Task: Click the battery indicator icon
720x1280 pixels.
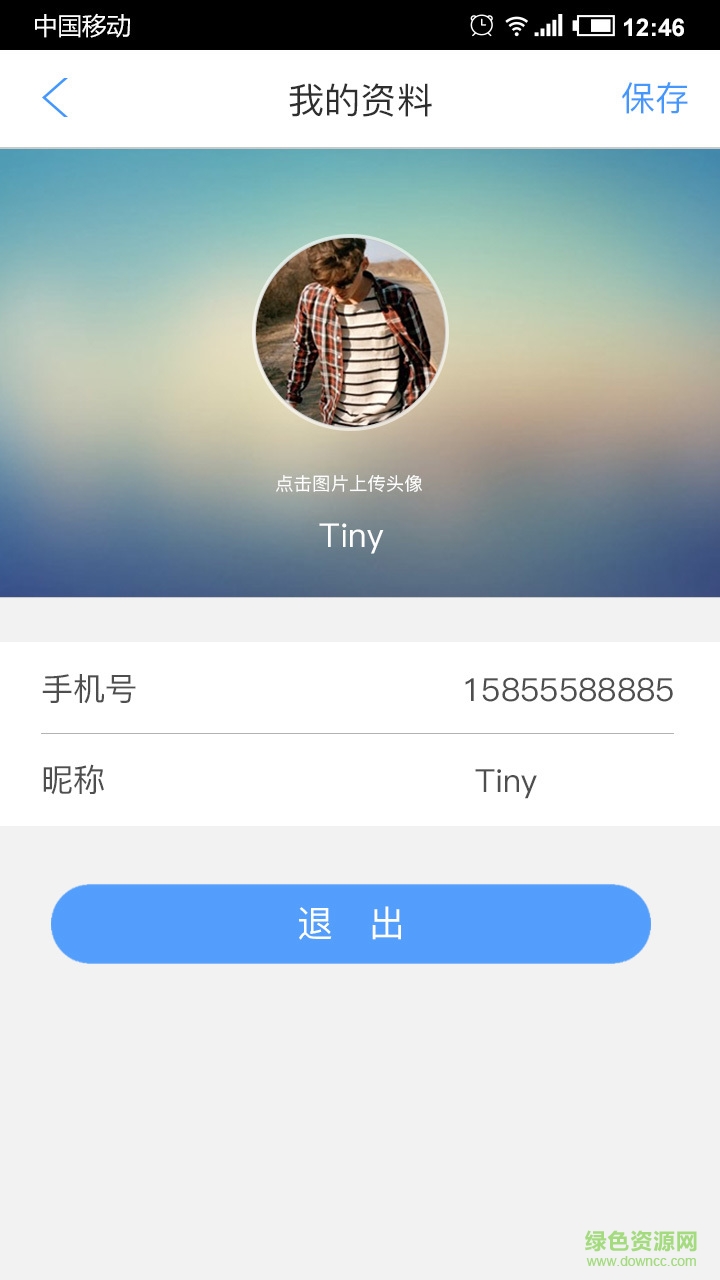Action: coord(598,27)
